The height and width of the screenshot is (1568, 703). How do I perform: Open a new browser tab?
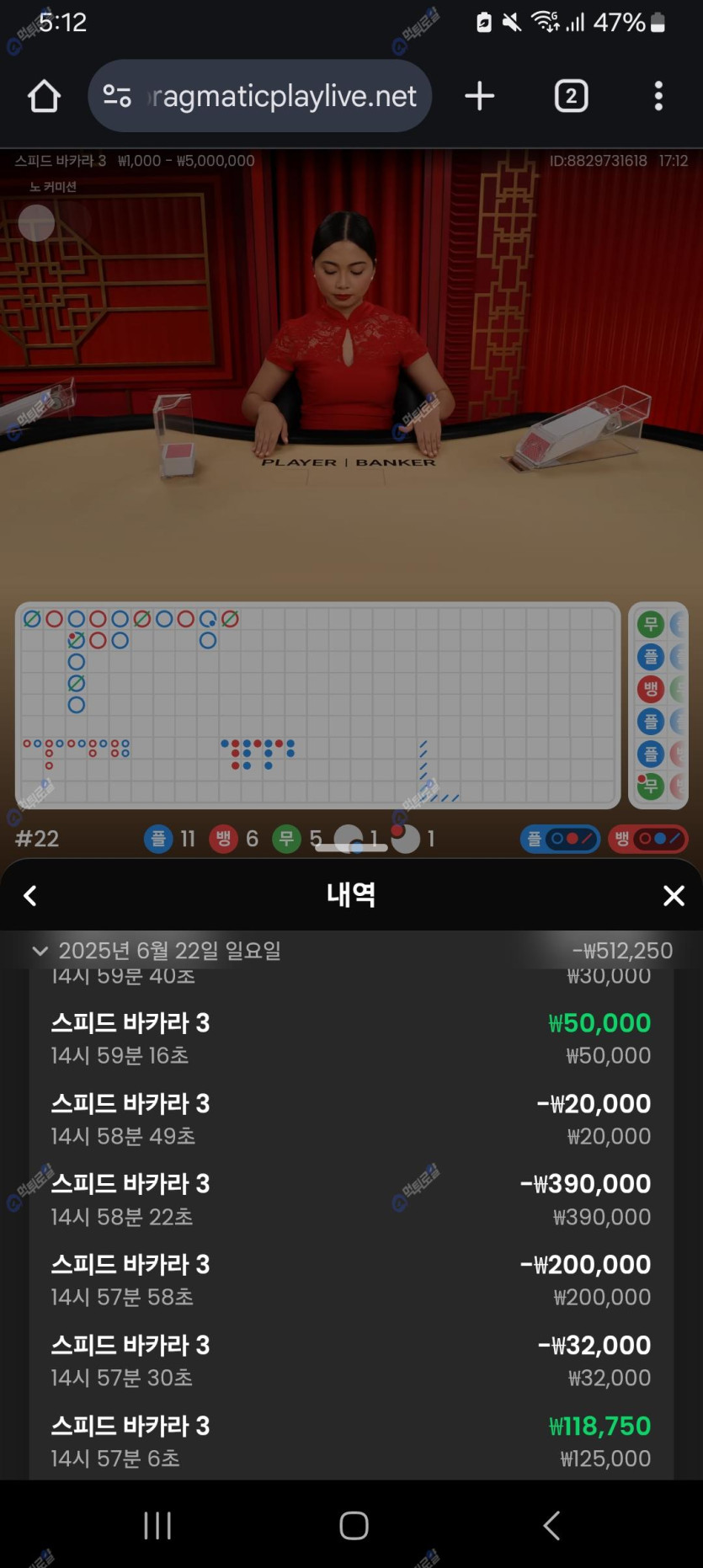(x=479, y=96)
